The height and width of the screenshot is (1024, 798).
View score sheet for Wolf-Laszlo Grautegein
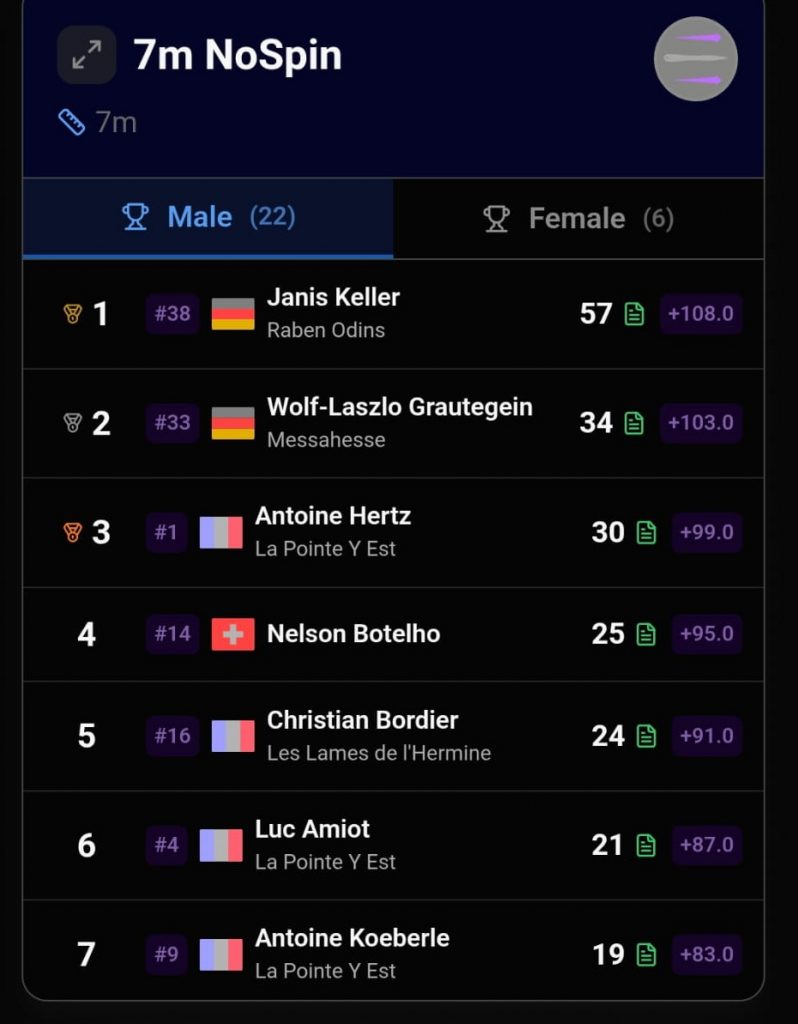pos(634,423)
